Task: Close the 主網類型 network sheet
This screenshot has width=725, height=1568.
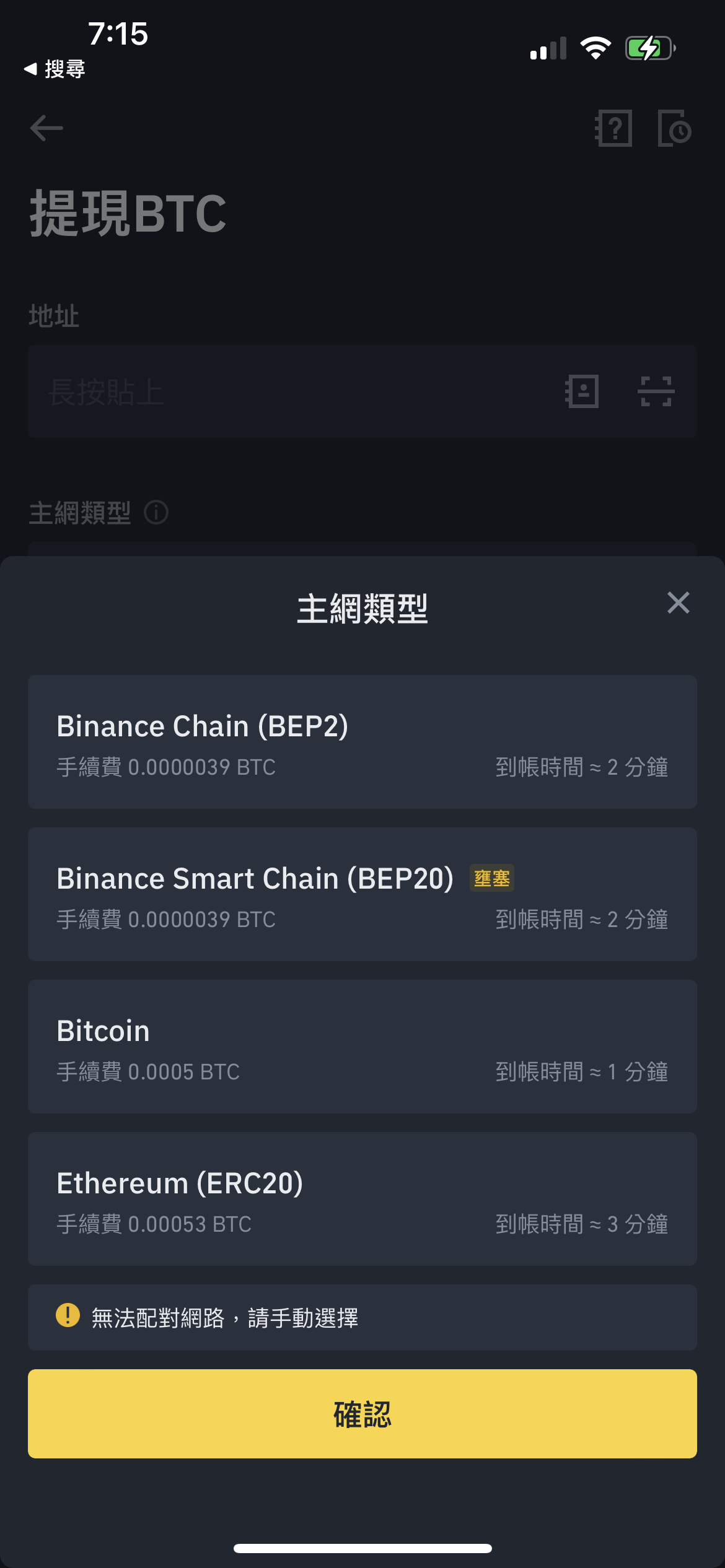Action: click(678, 603)
